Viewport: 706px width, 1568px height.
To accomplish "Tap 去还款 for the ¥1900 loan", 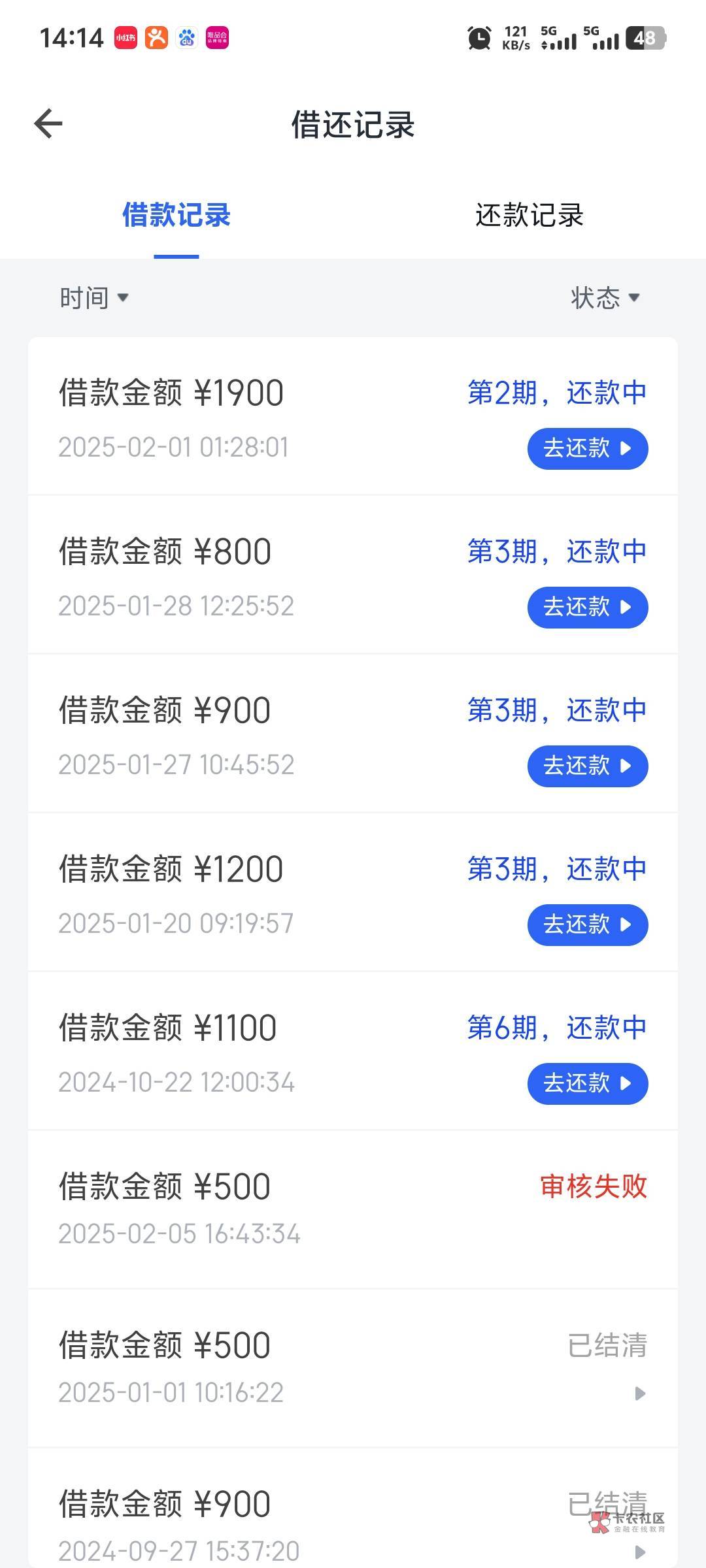I will click(x=587, y=449).
